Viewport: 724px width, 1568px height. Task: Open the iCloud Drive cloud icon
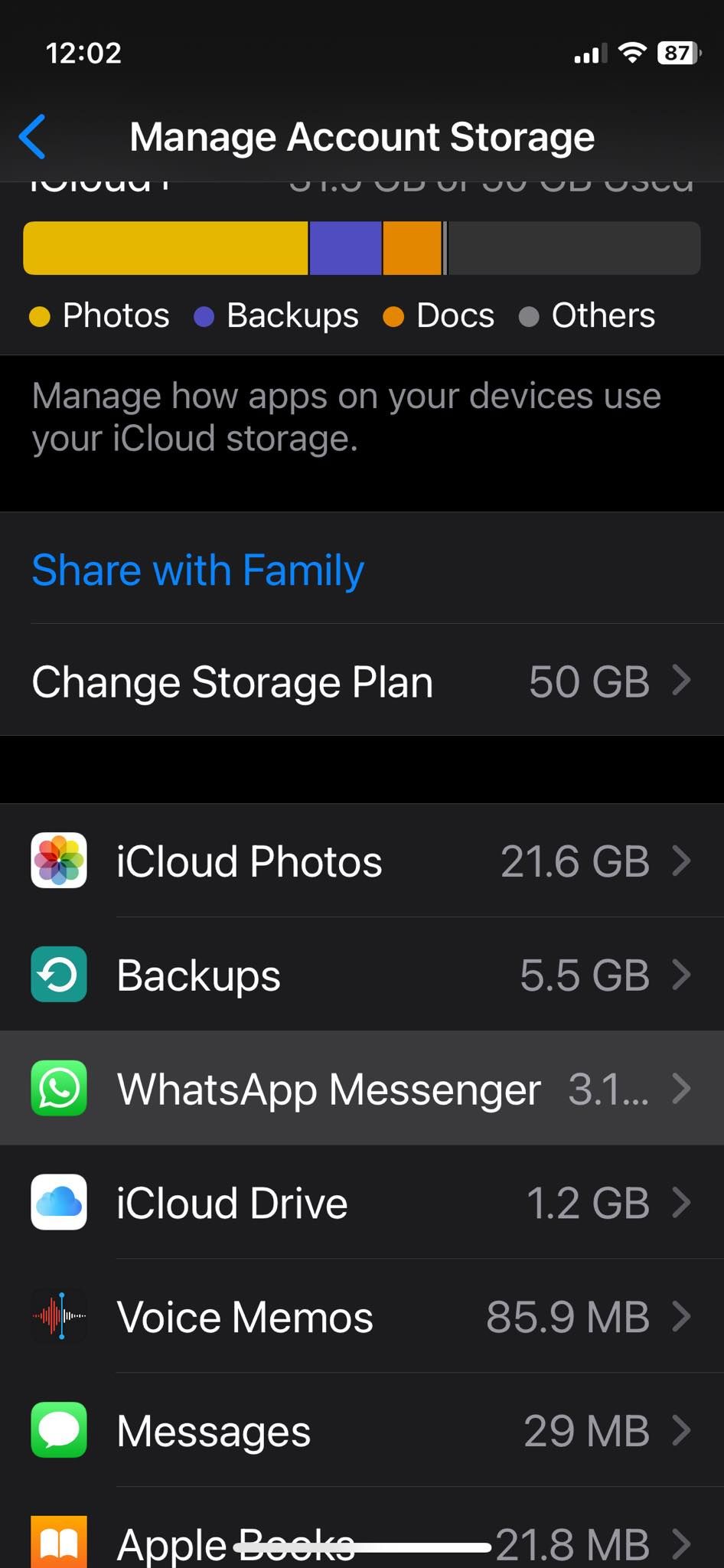(59, 1202)
